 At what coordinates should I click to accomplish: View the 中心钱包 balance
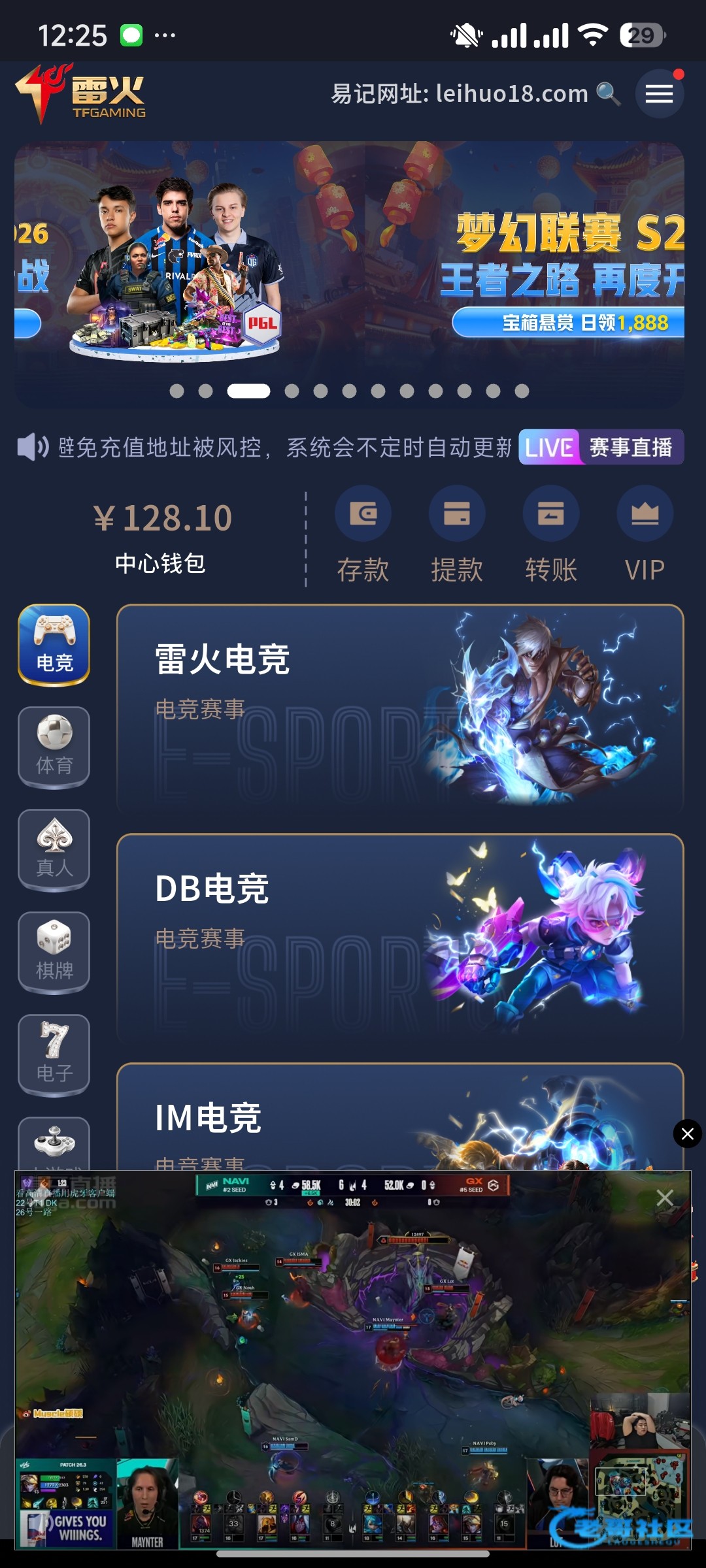tap(161, 536)
